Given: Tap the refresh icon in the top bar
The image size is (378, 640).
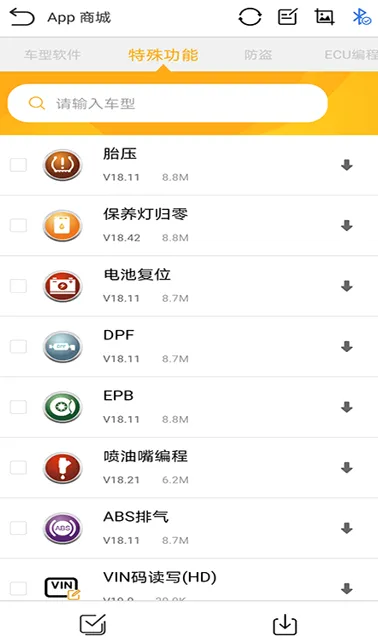Looking at the screenshot, I should pos(250,17).
